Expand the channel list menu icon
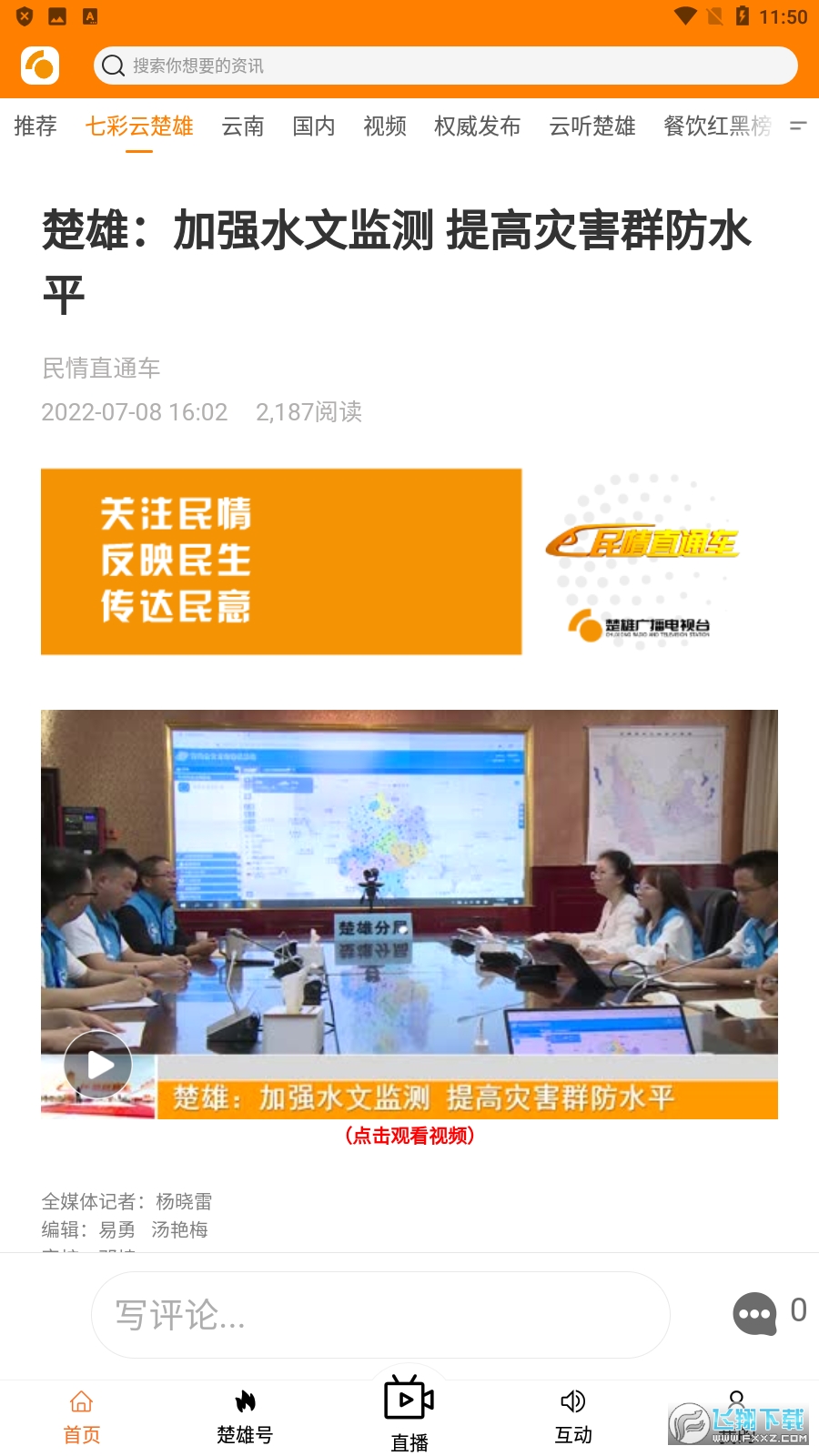The height and width of the screenshot is (1456, 819). click(798, 126)
